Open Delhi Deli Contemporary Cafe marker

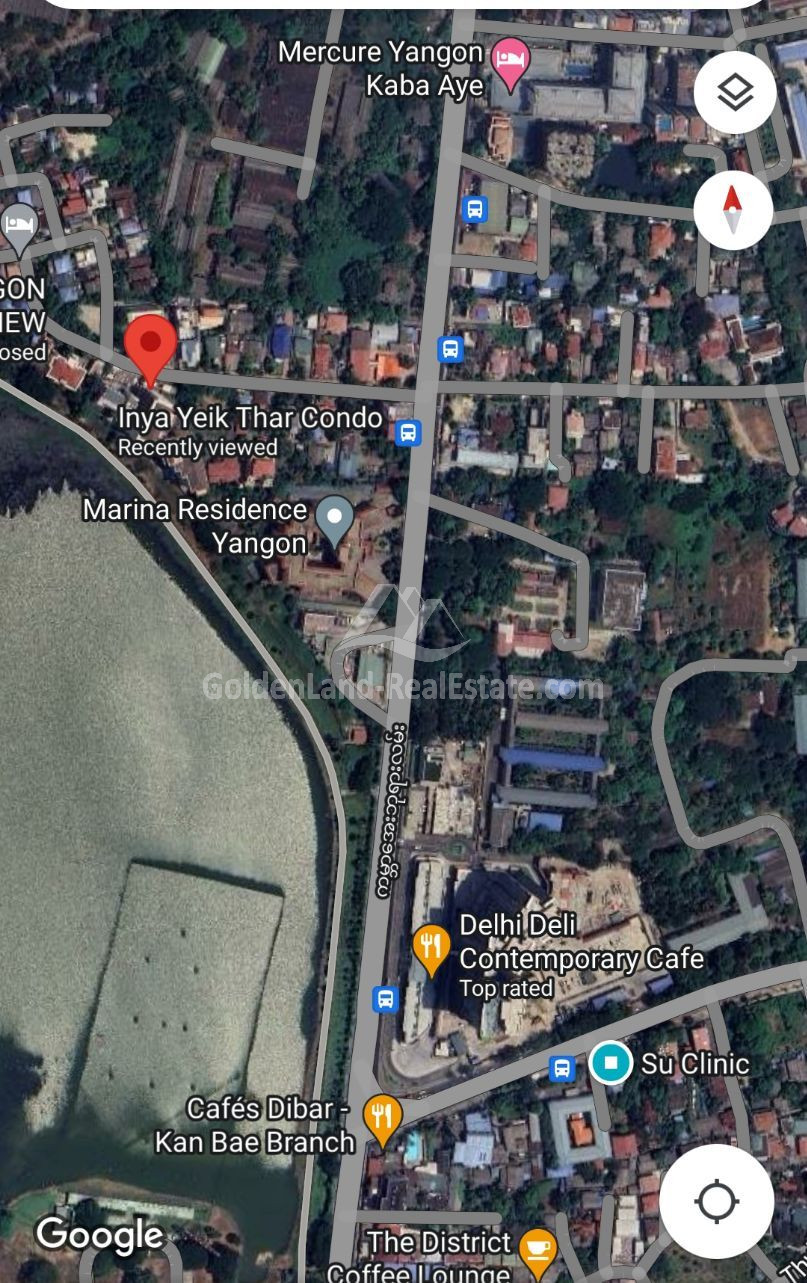click(x=431, y=947)
